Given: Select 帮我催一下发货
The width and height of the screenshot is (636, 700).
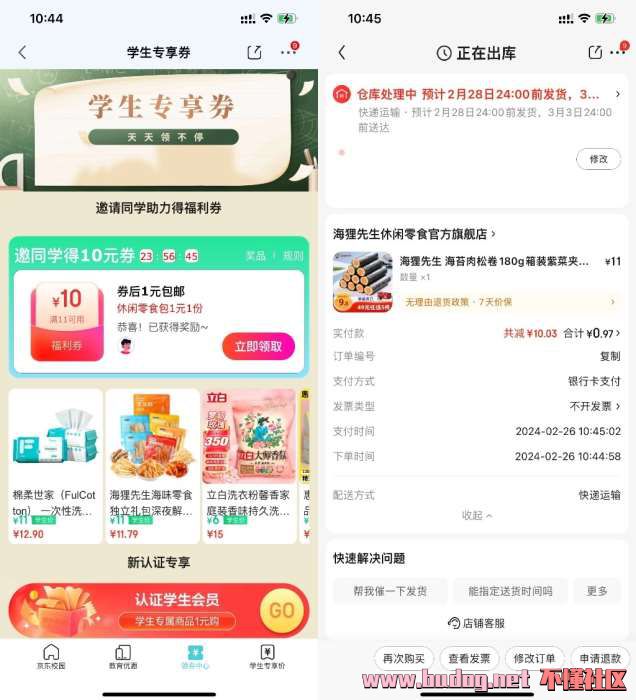Looking at the screenshot, I should pos(390,591).
